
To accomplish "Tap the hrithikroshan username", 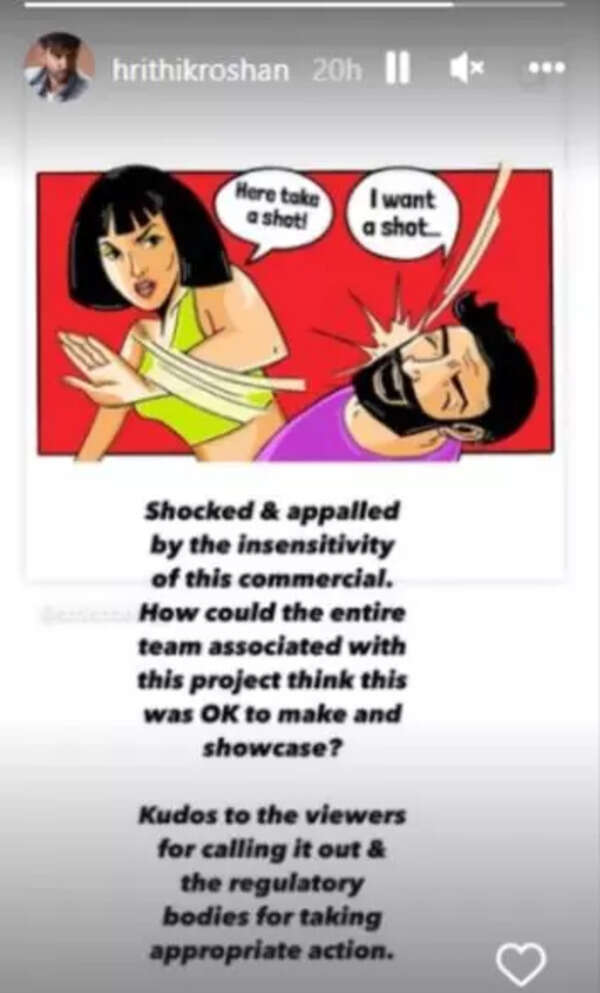I will 204,69.
